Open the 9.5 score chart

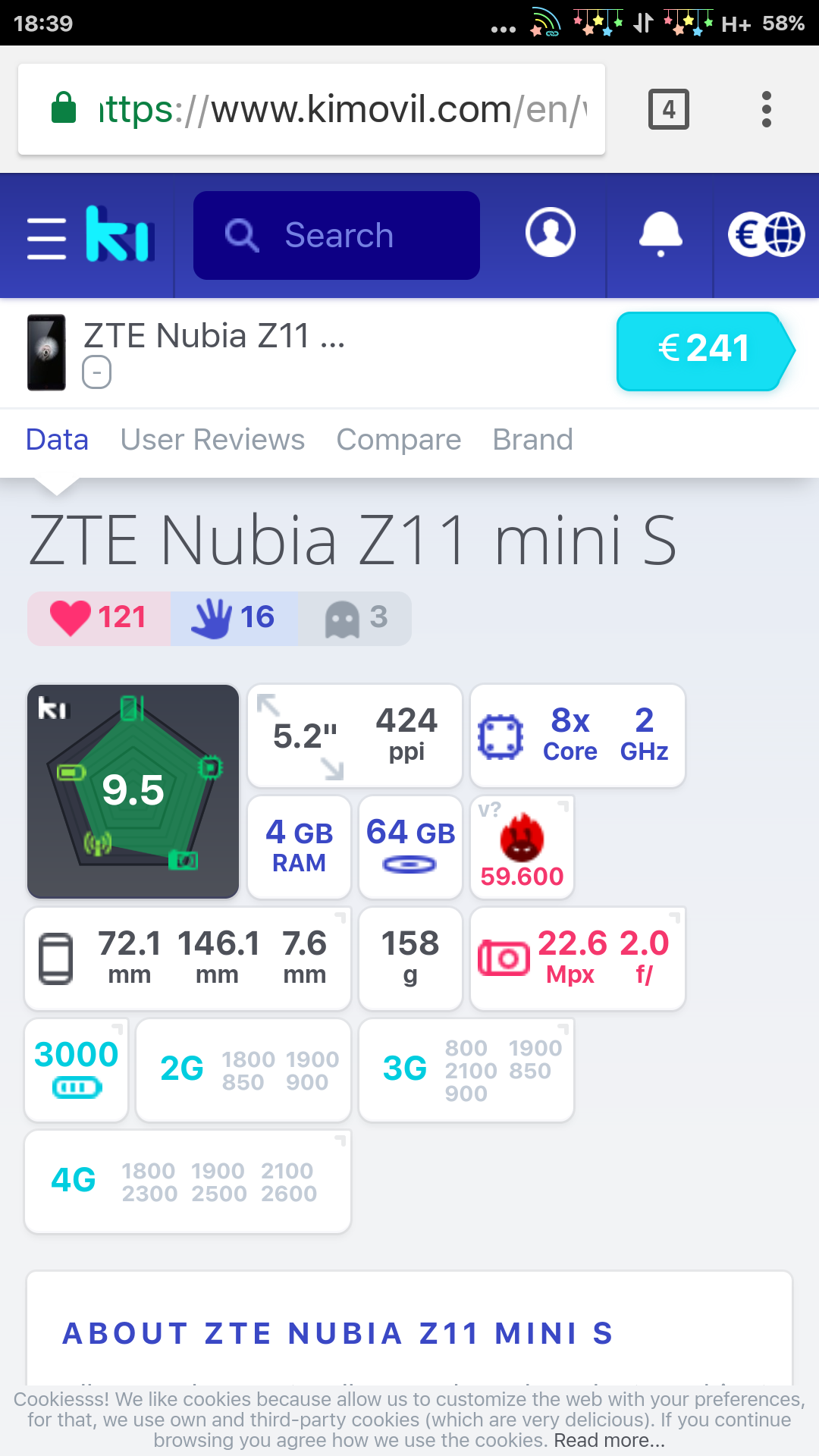pyautogui.click(x=133, y=791)
